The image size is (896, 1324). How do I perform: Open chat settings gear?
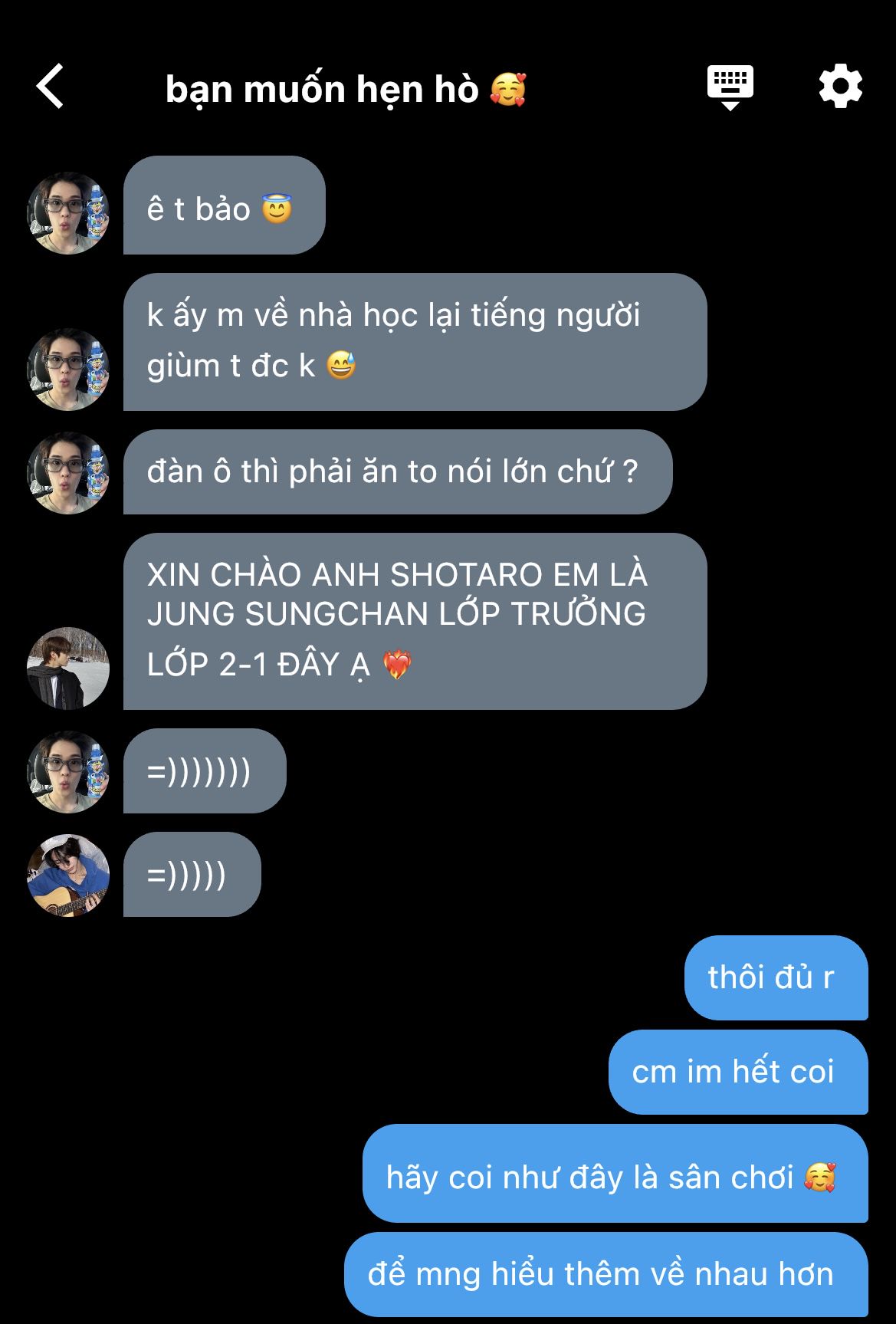(840, 87)
